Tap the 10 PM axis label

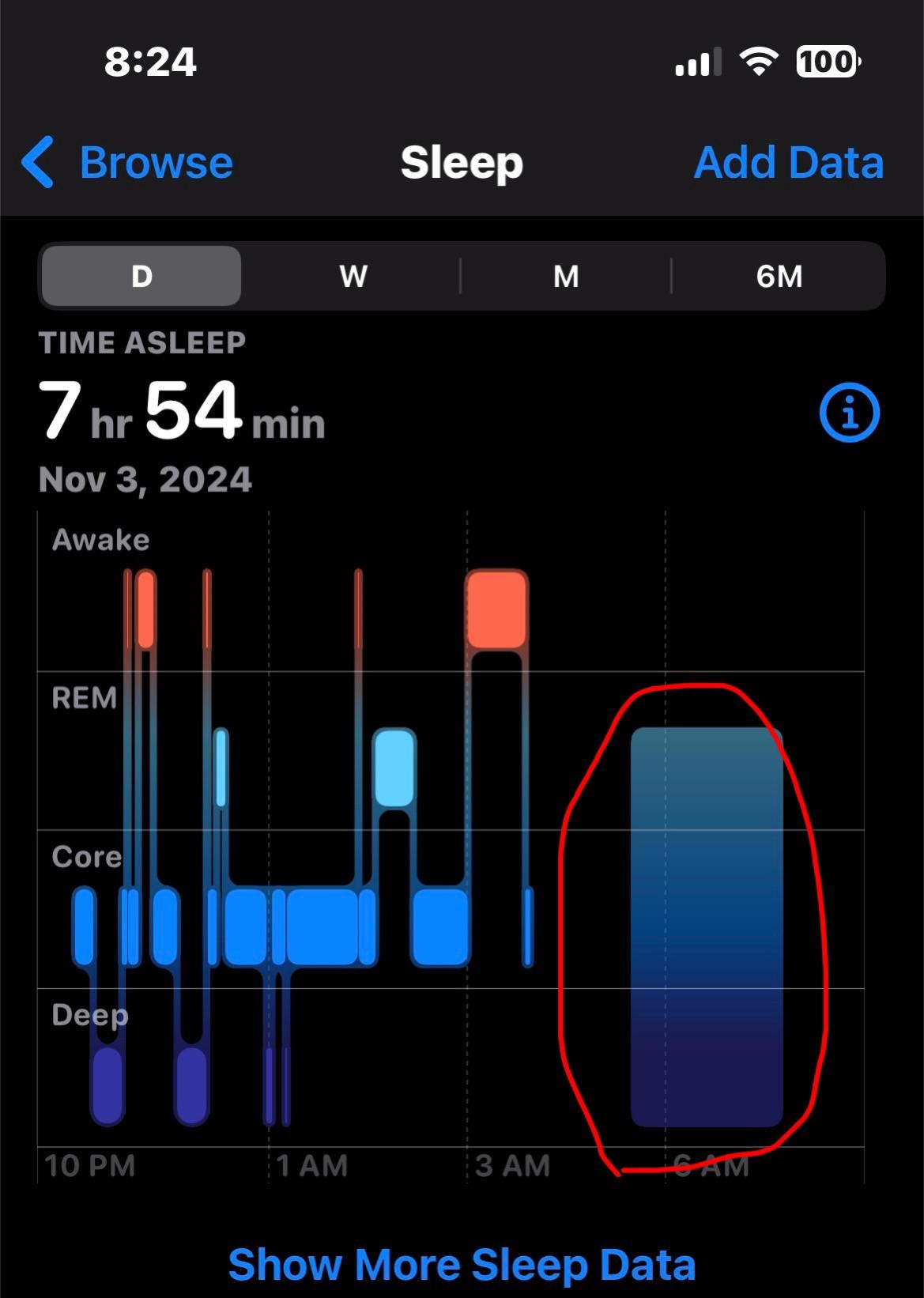(x=89, y=1164)
